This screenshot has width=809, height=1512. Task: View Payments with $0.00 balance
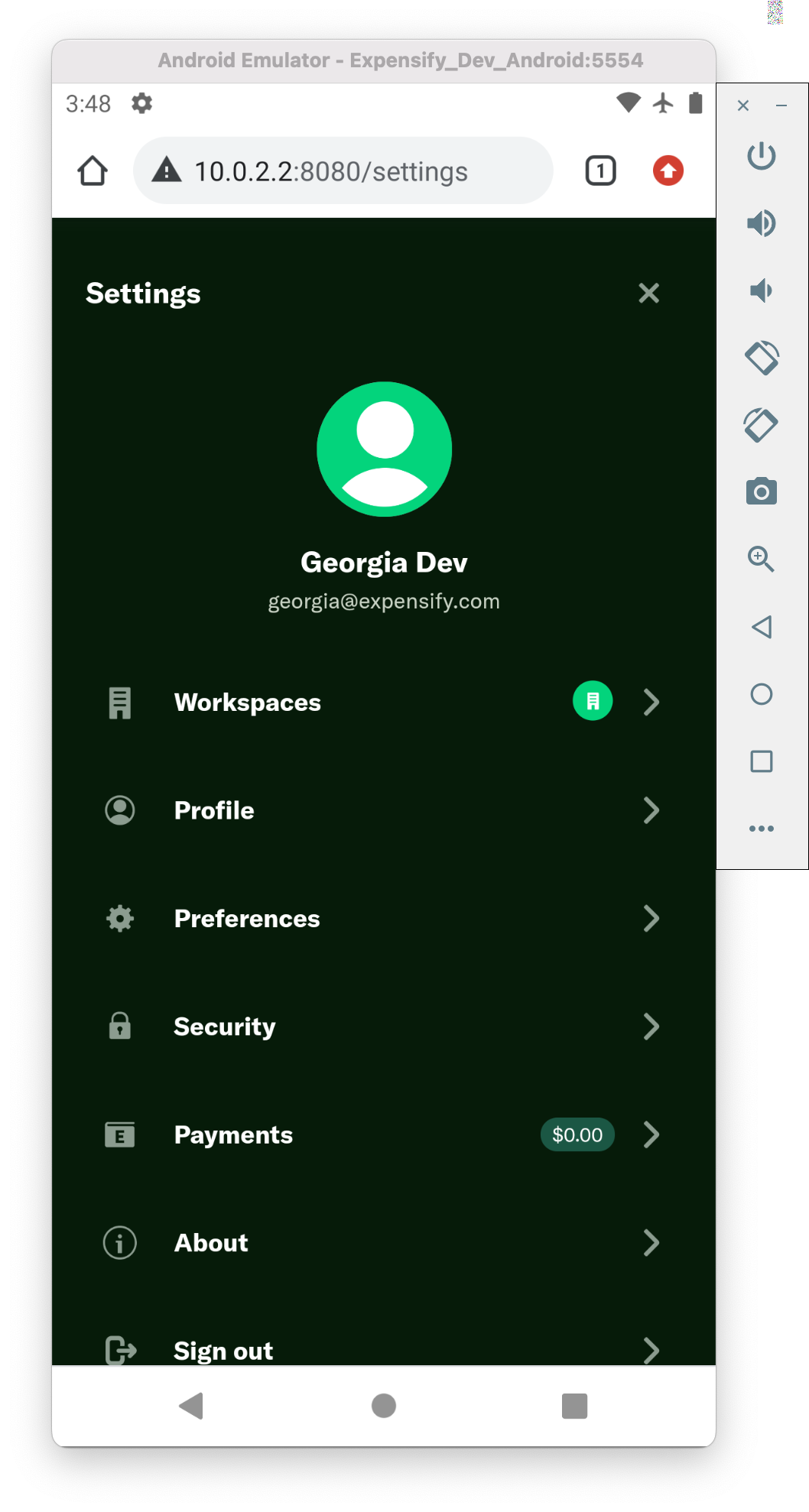pos(382,1134)
